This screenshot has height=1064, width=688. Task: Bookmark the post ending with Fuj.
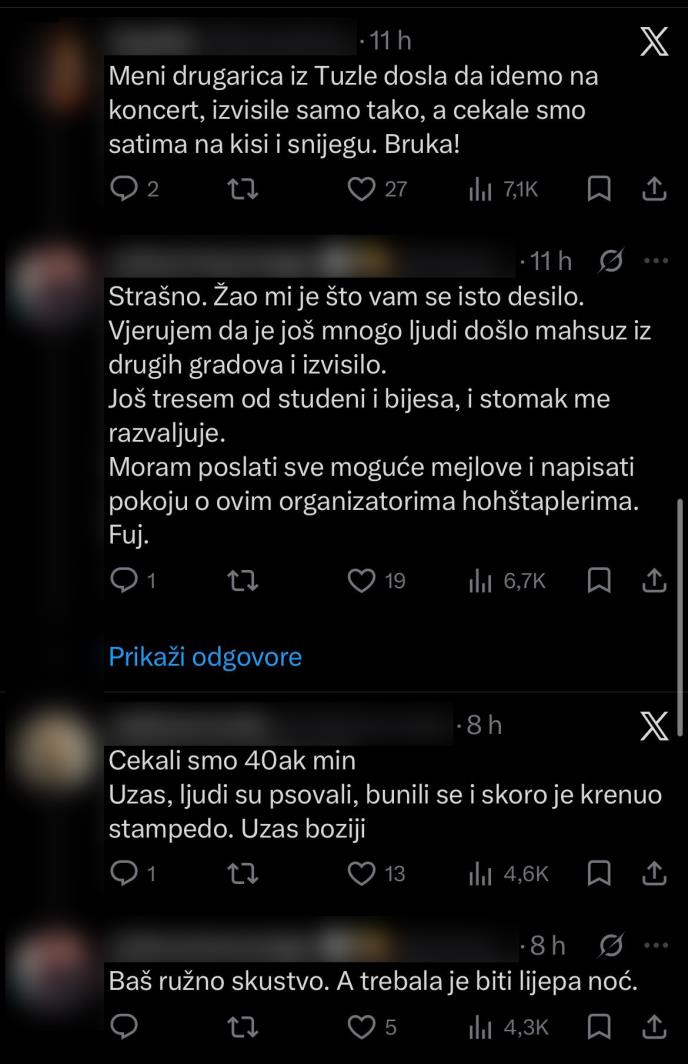tap(599, 580)
